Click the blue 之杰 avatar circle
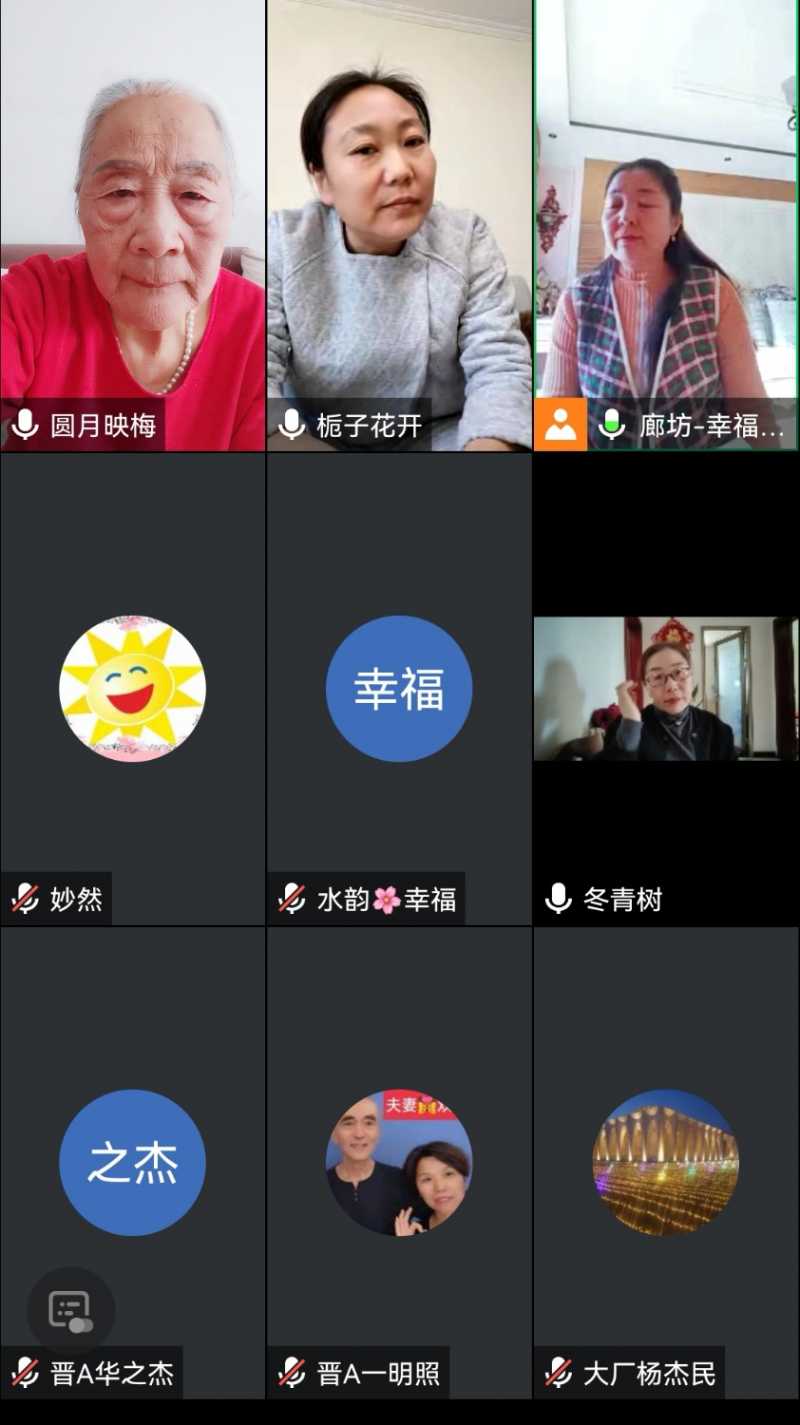 [132, 1161]
